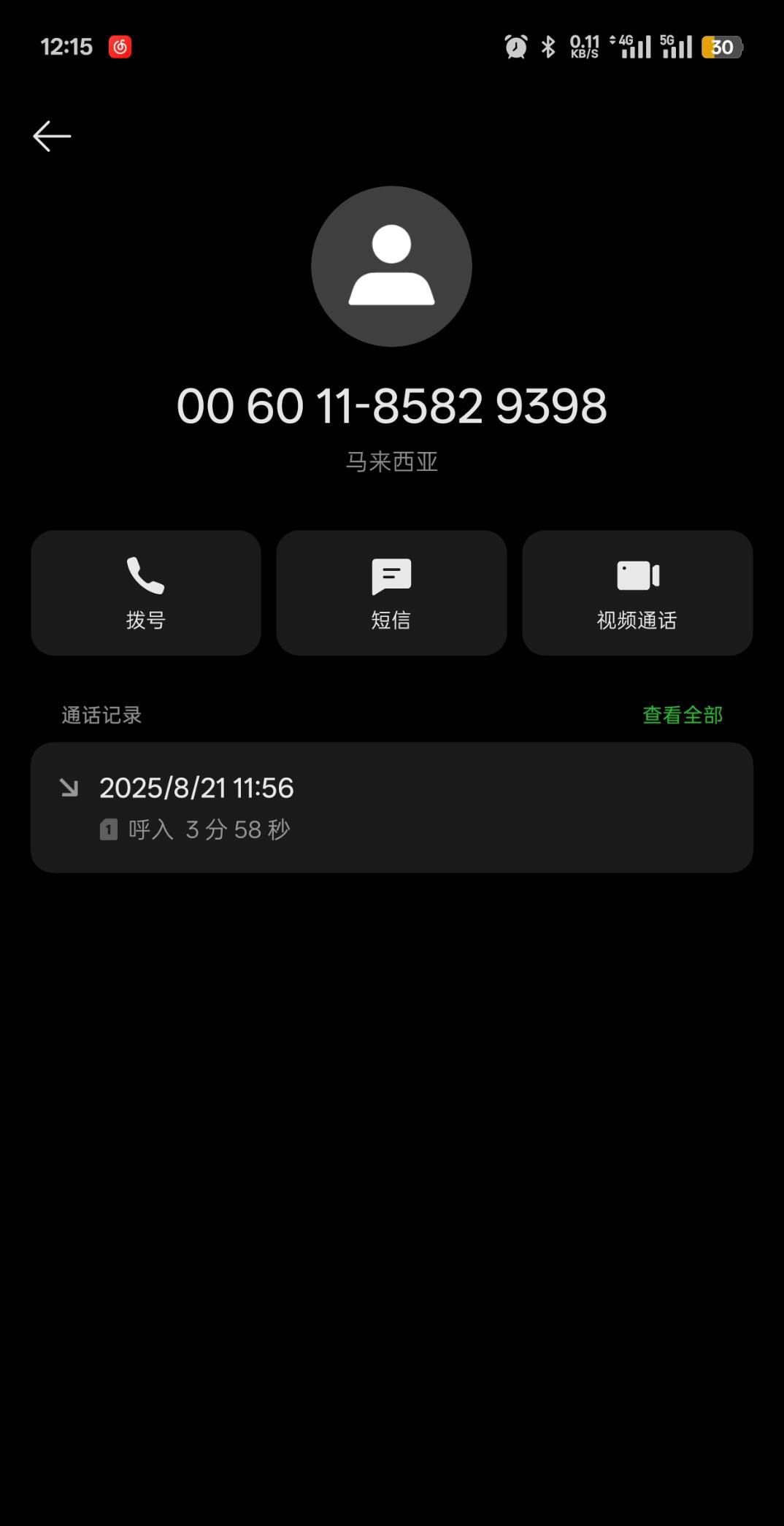Dial the number via 拨号 button
This screenshot has width=784, height=1526.
tap(146, 593)
